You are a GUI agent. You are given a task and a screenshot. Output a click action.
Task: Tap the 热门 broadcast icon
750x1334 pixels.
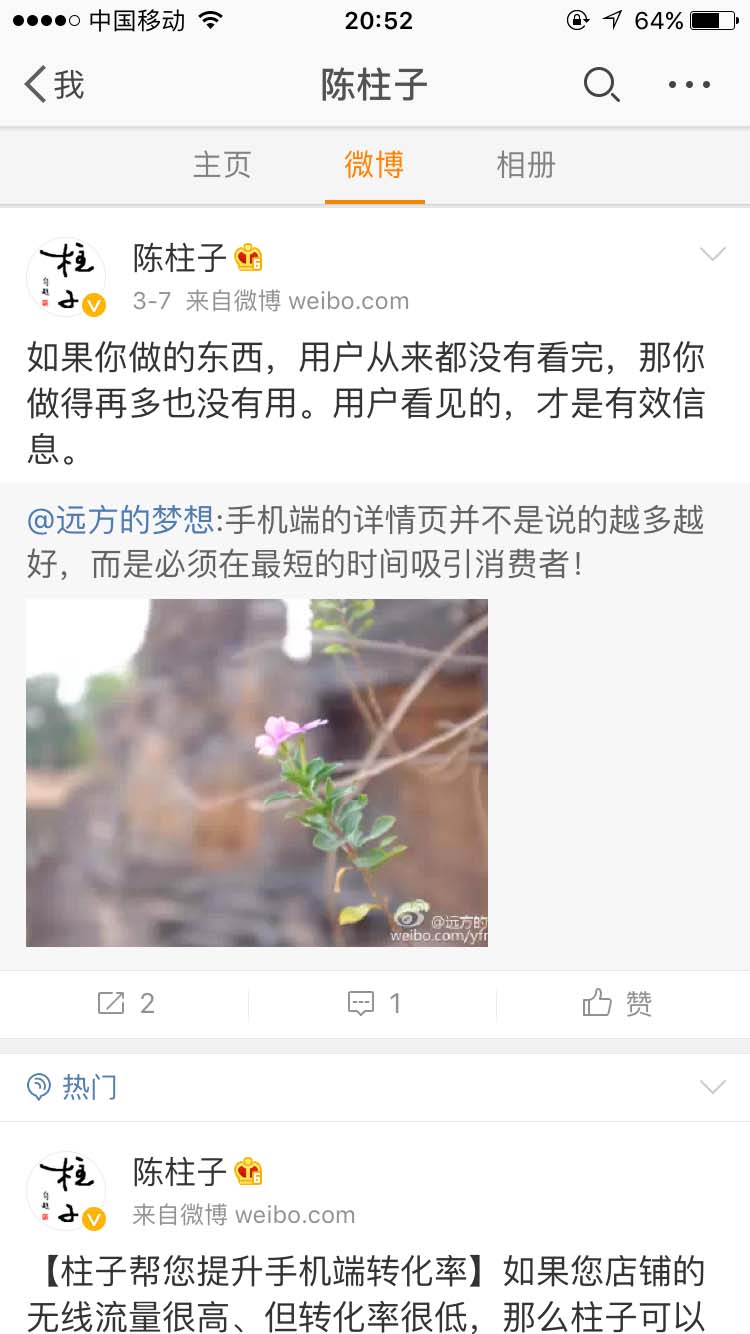pyautogui.click(x=38, y=1089)
